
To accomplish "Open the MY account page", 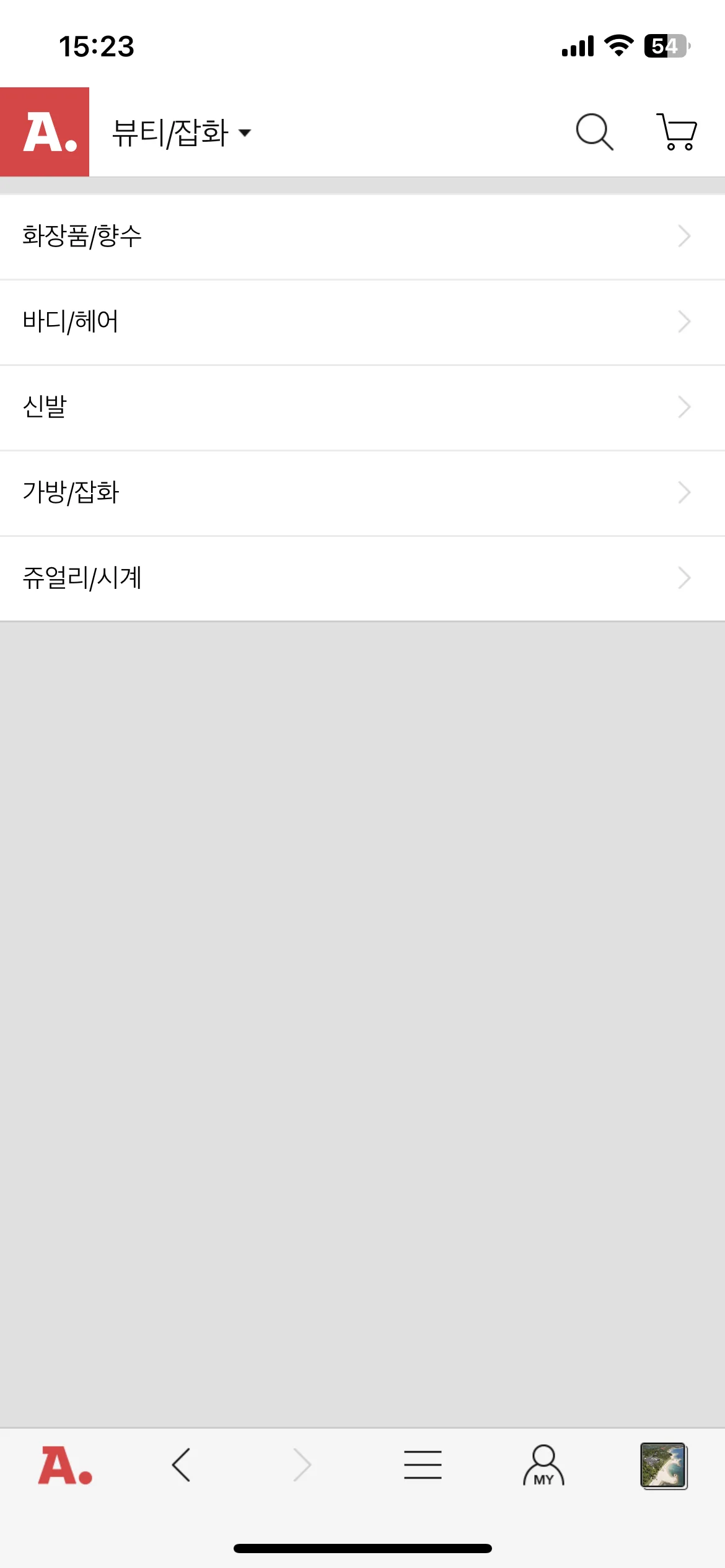I will (543, 1466).
